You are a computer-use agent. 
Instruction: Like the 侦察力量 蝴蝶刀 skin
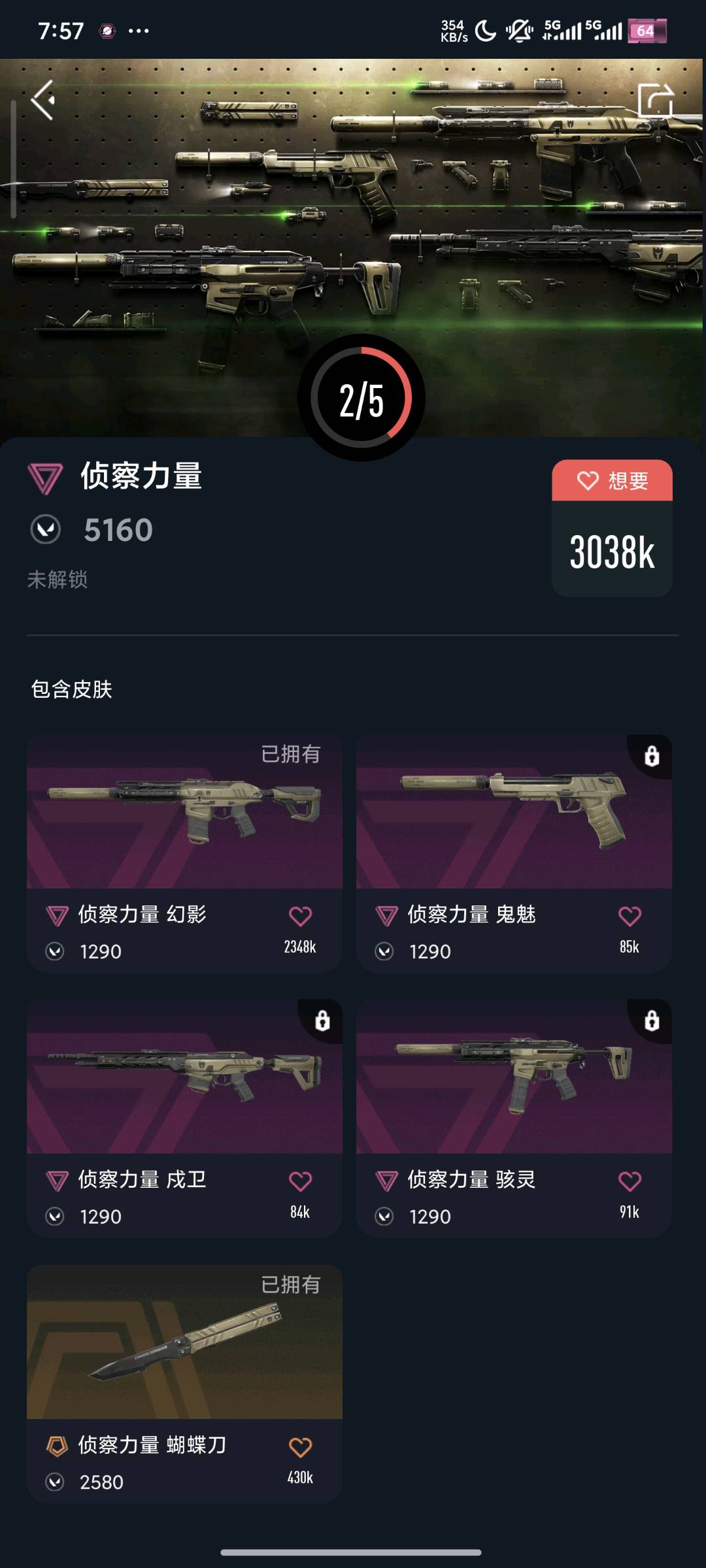[300, 1447]
